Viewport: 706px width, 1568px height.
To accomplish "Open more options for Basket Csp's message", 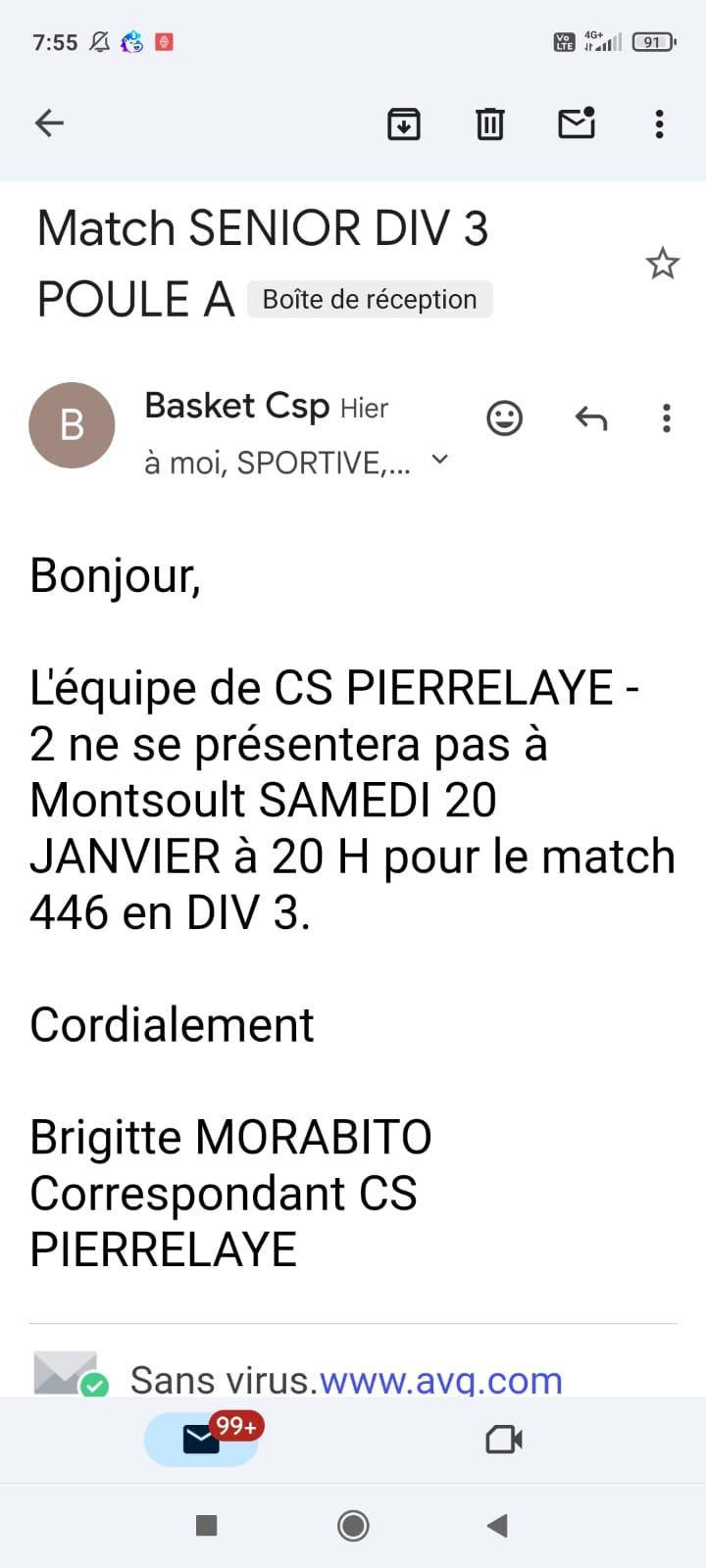I will coord(667,418).
